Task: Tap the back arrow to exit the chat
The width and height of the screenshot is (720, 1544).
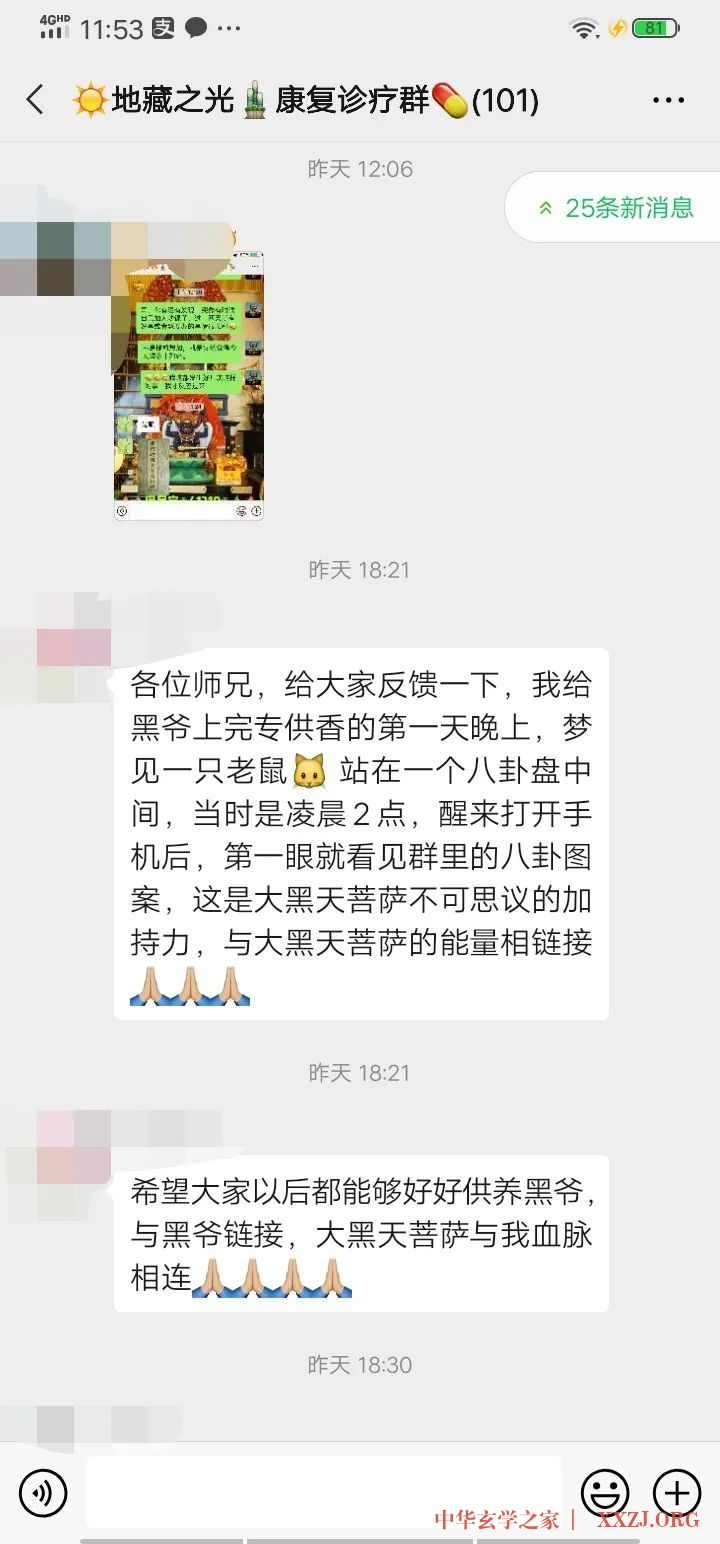Action: [35, 99]
